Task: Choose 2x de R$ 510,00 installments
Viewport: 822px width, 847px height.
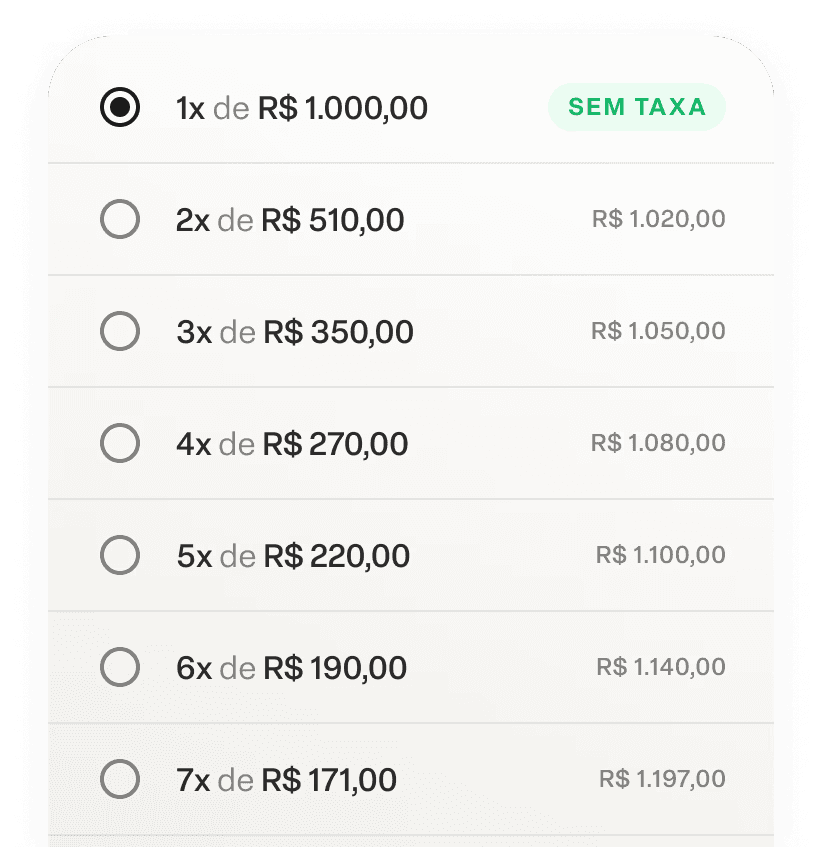Action: 120,219
